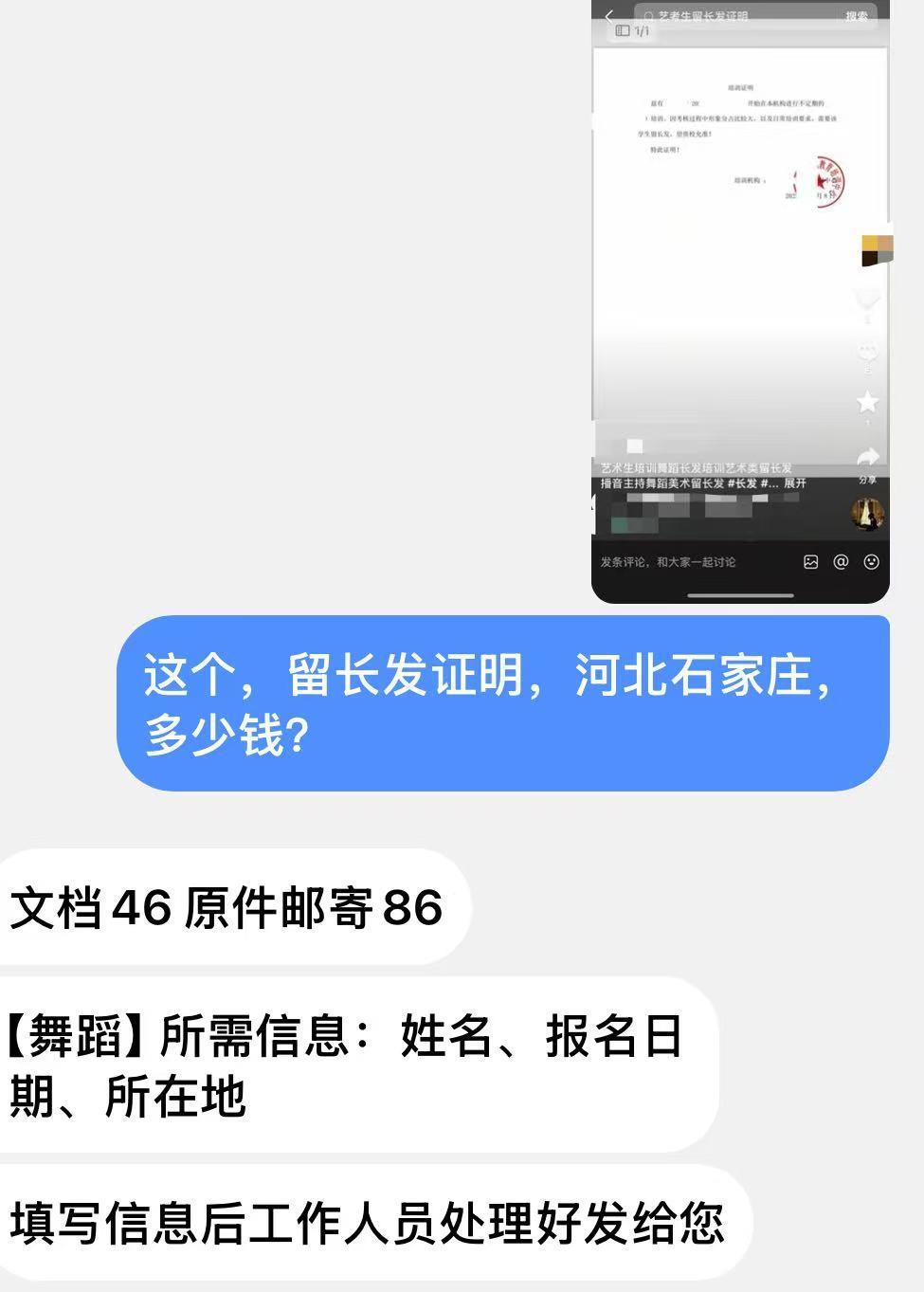
Task: Open the shared screenshot image in chat
Action: coord(740,301)
